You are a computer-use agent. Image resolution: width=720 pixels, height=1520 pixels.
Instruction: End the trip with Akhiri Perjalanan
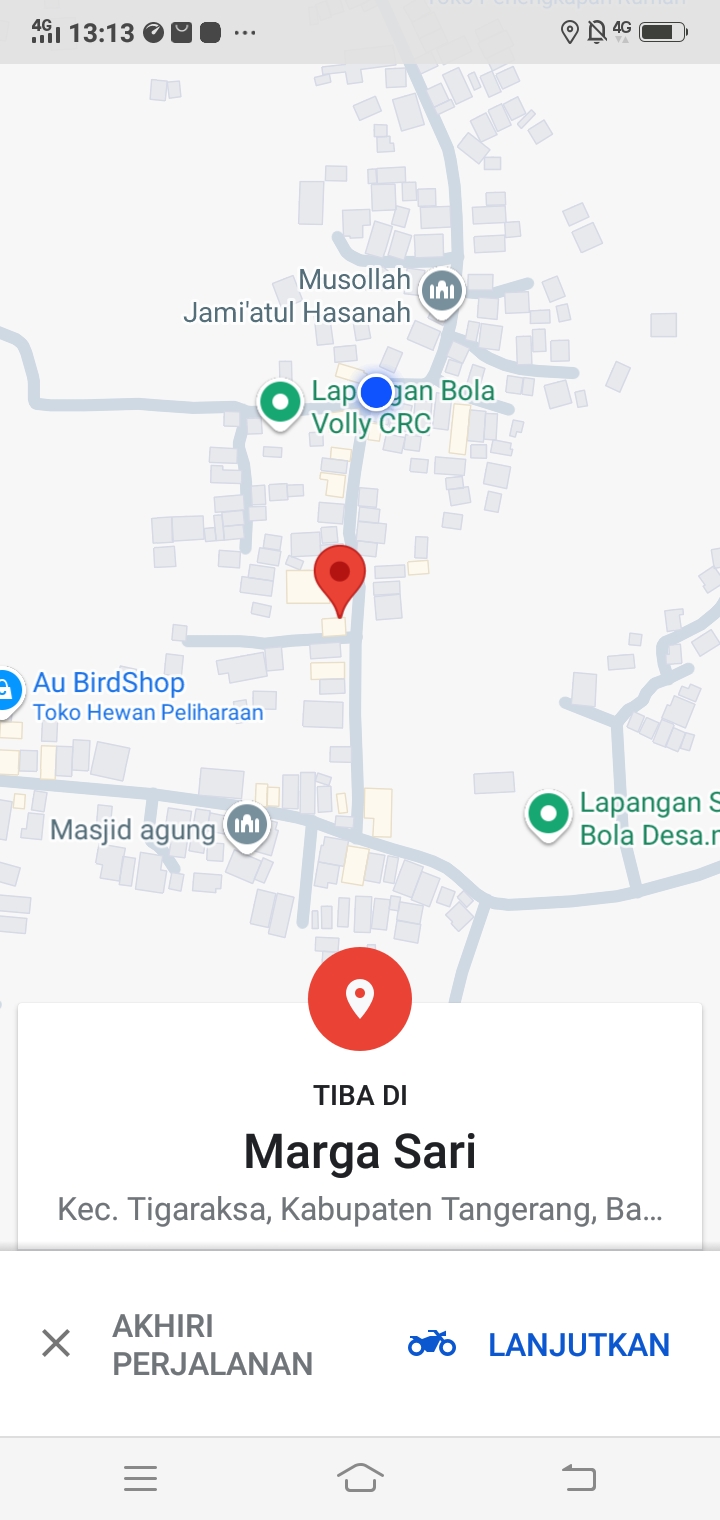(177, 1344)
